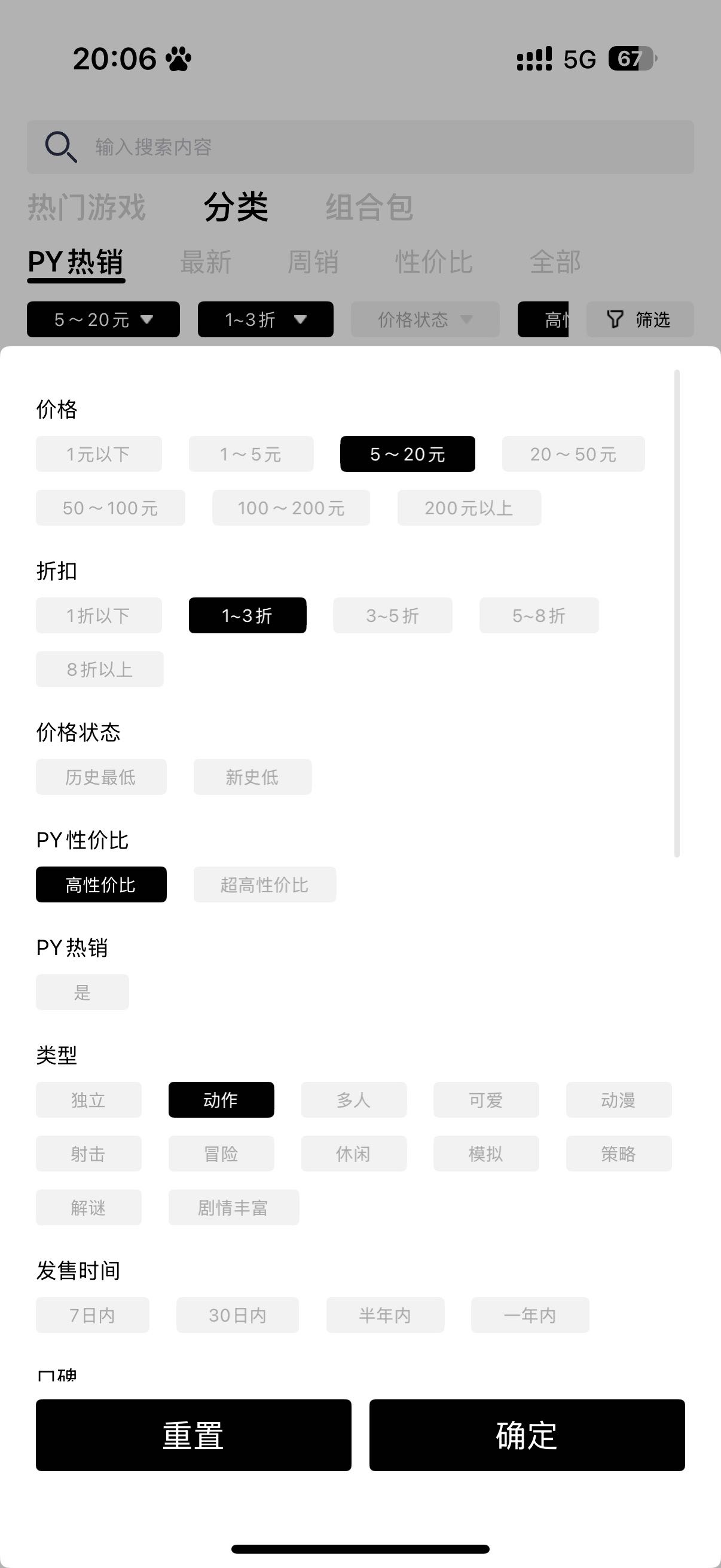
Task: Select the 独立 genre chip
Action: coord(89,1100)
